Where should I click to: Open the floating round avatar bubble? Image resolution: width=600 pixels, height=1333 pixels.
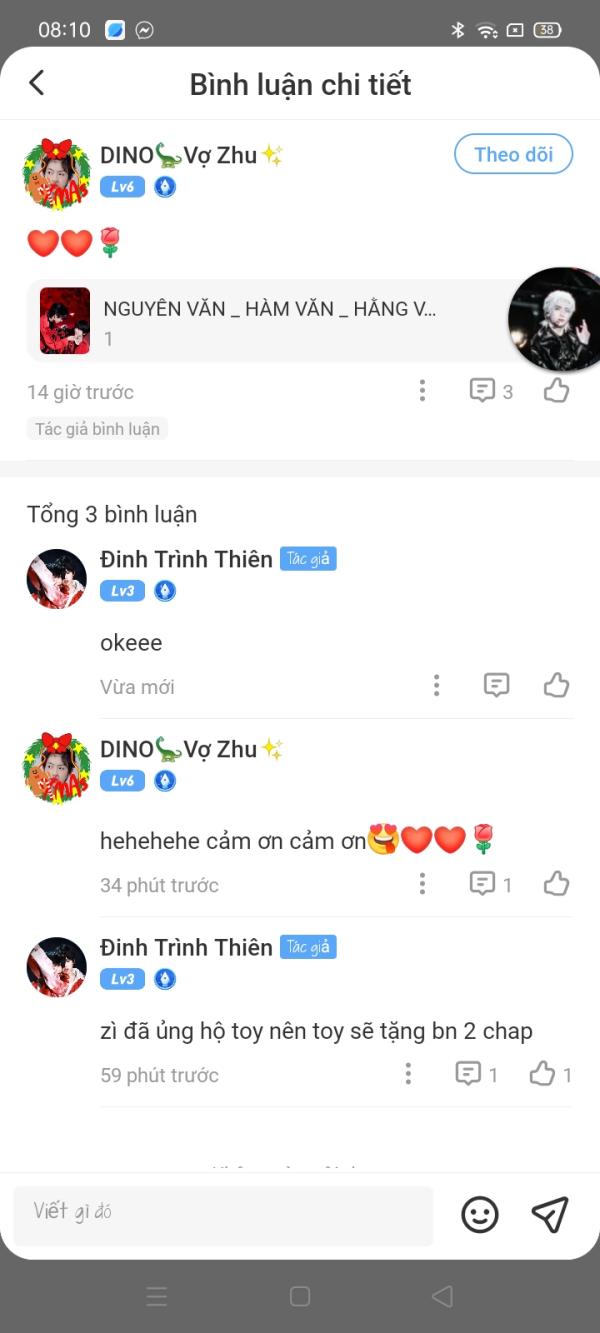point(556,320)
